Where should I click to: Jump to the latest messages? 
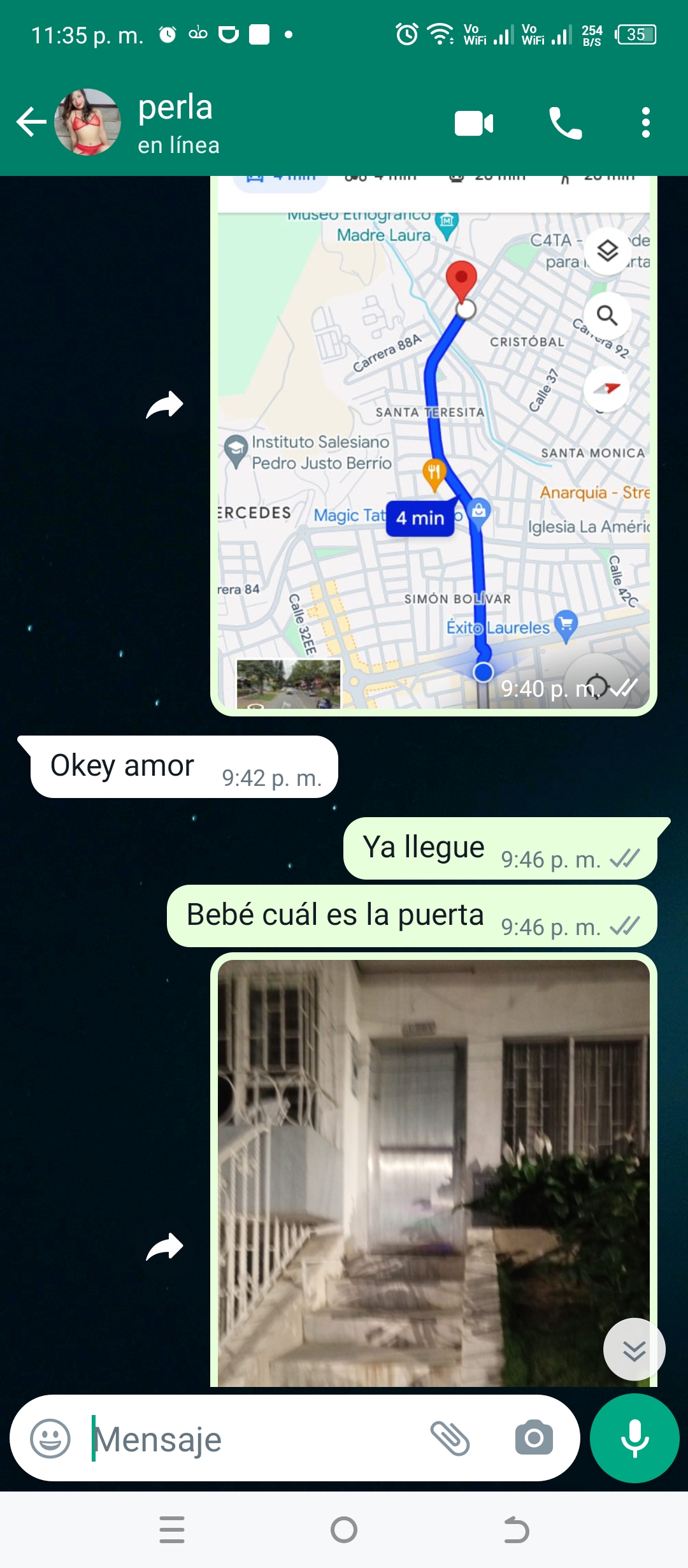click(634, 1349)
